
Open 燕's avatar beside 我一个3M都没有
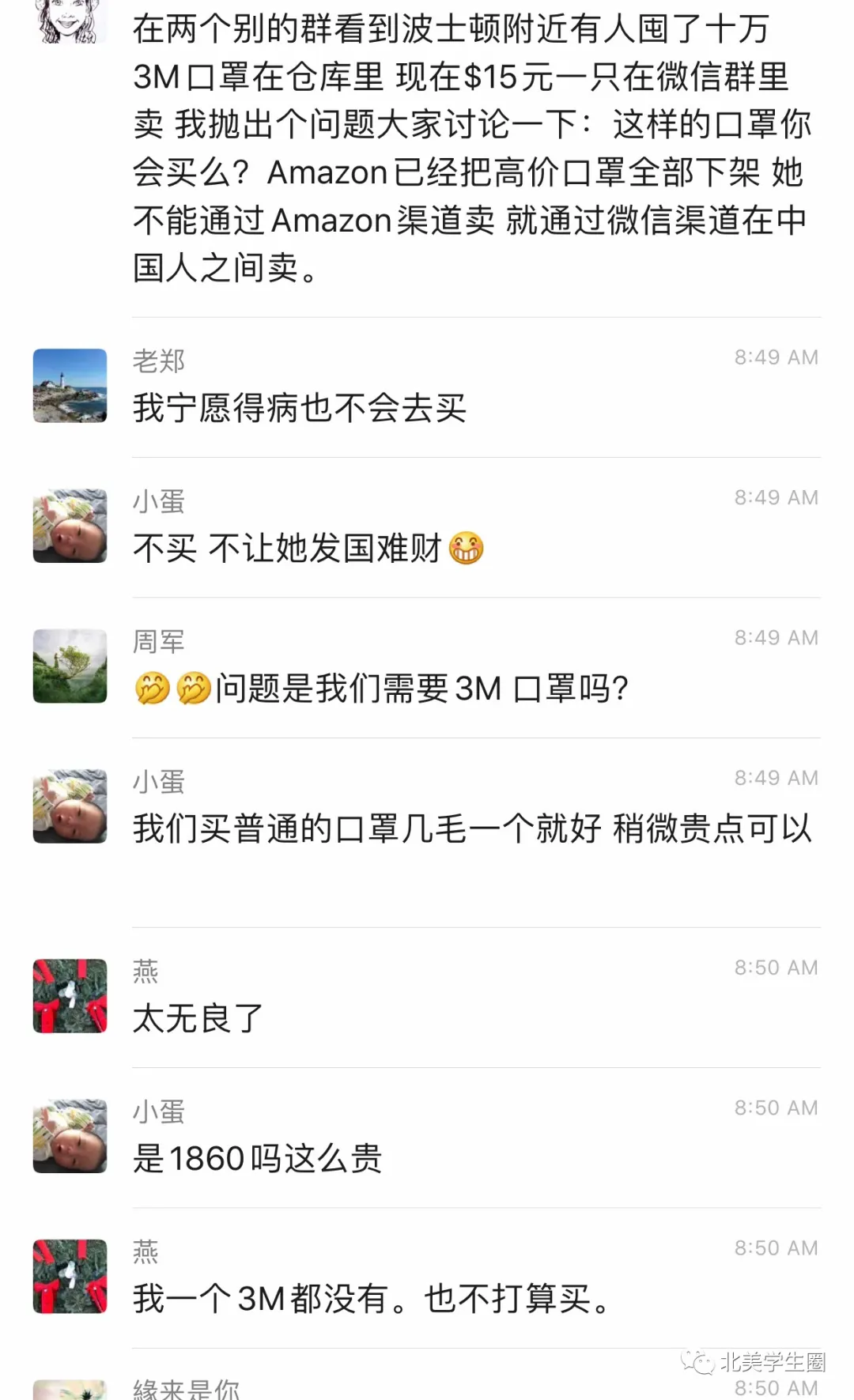(70, 1276)
